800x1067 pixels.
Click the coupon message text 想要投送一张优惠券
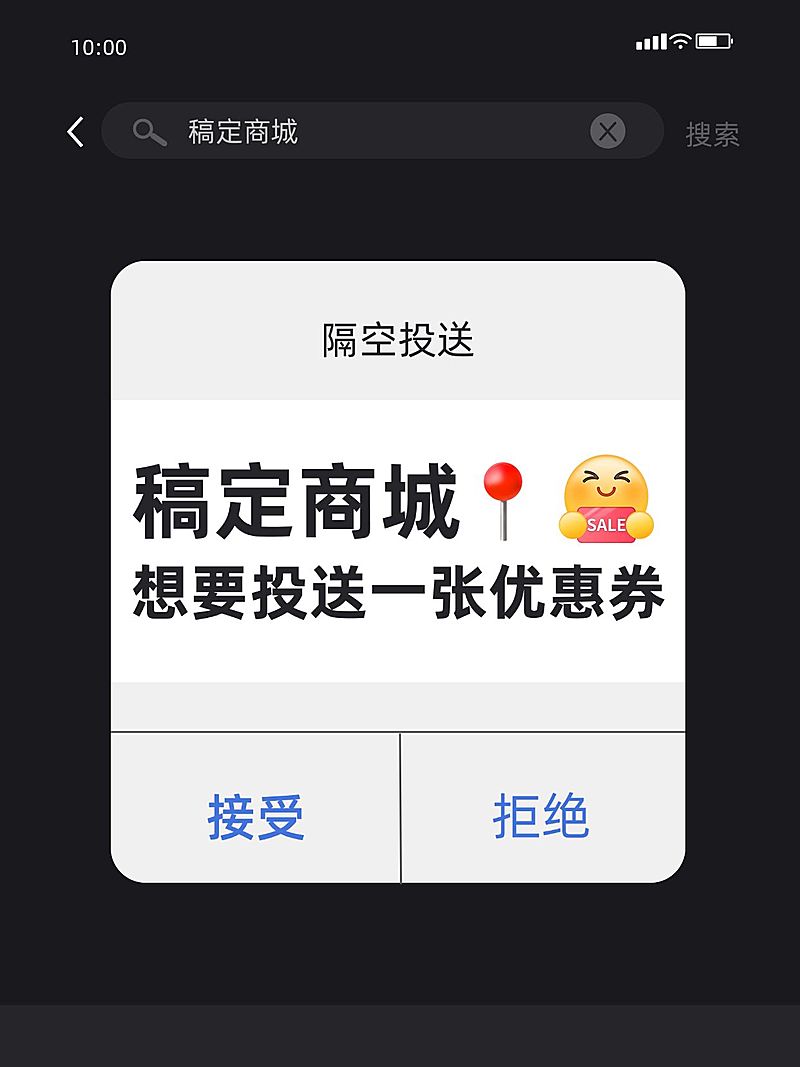pos(398,590)
